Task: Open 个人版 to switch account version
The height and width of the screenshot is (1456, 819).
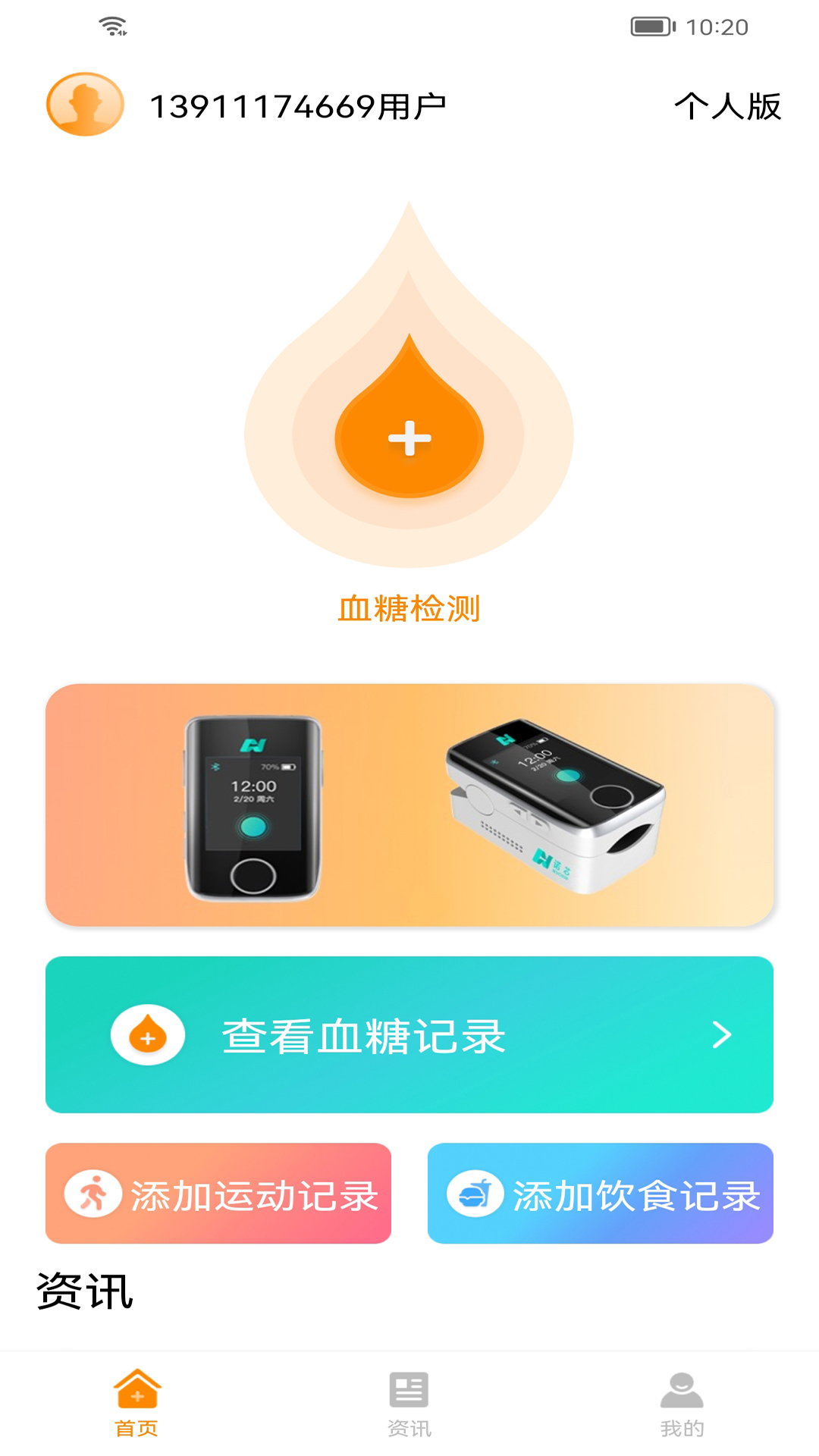Action: (726, 106)
